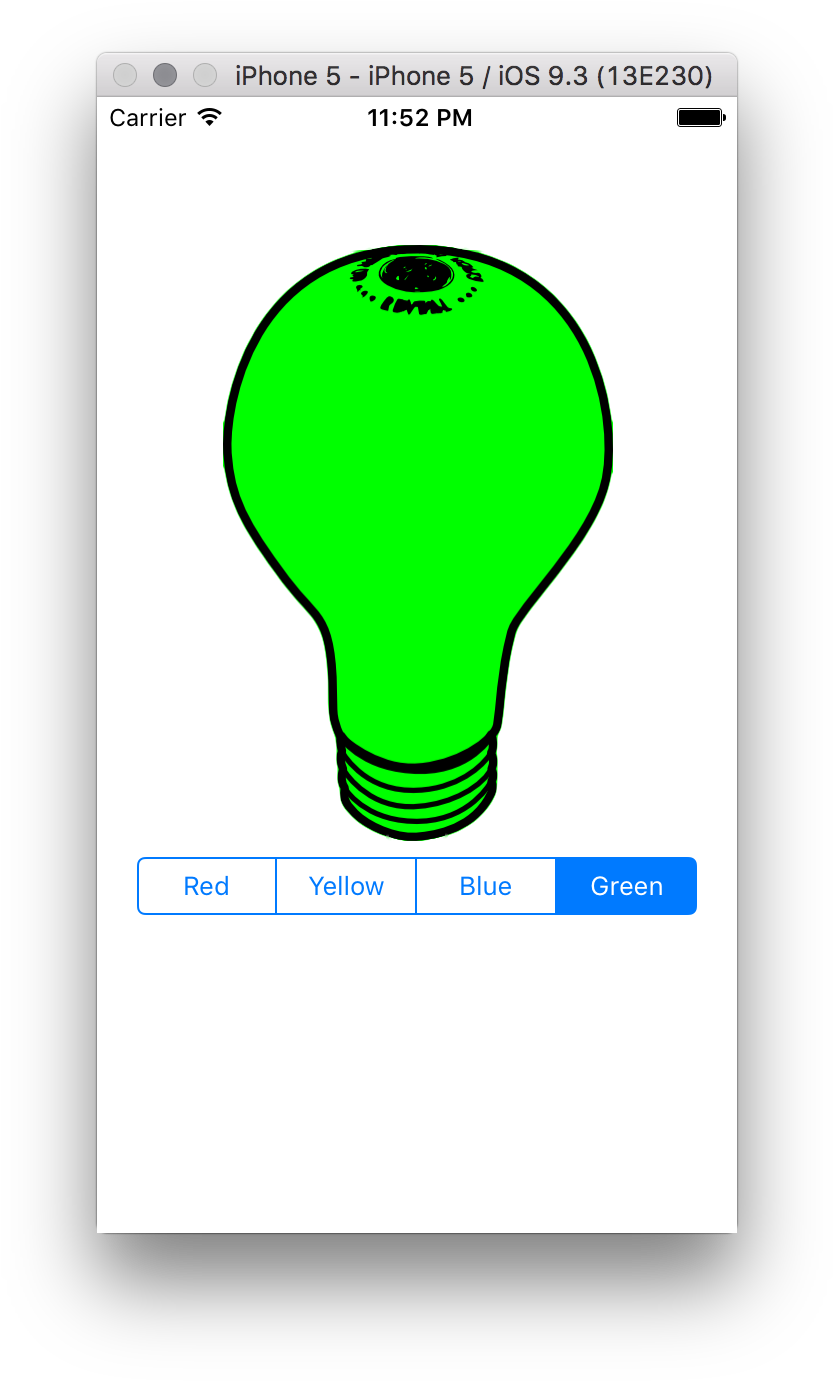Choose the Blue segment

(486, 886)
